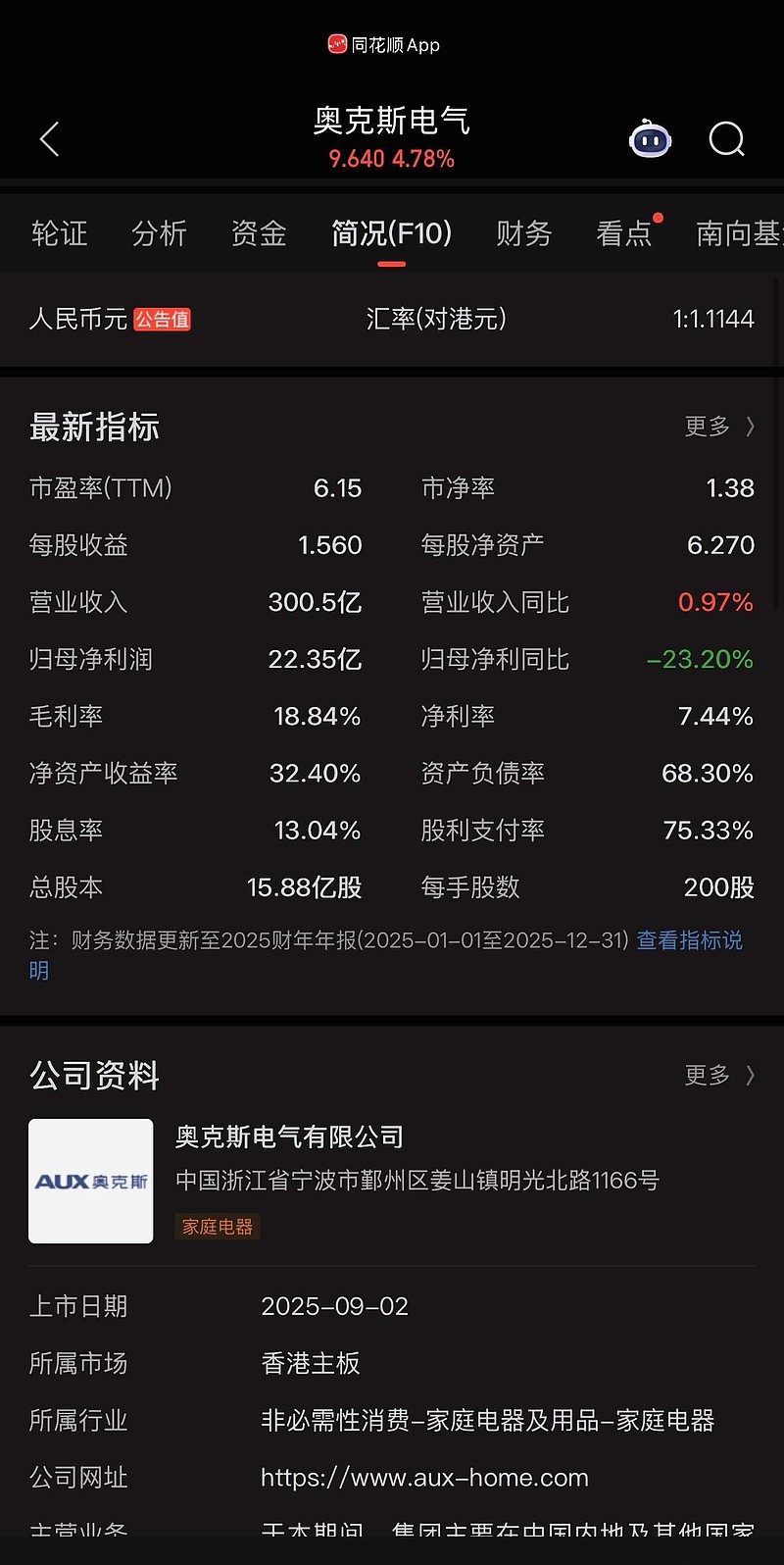Switch to the 财务 tab
784x1565 pixels.
click(x=523, y=233)
